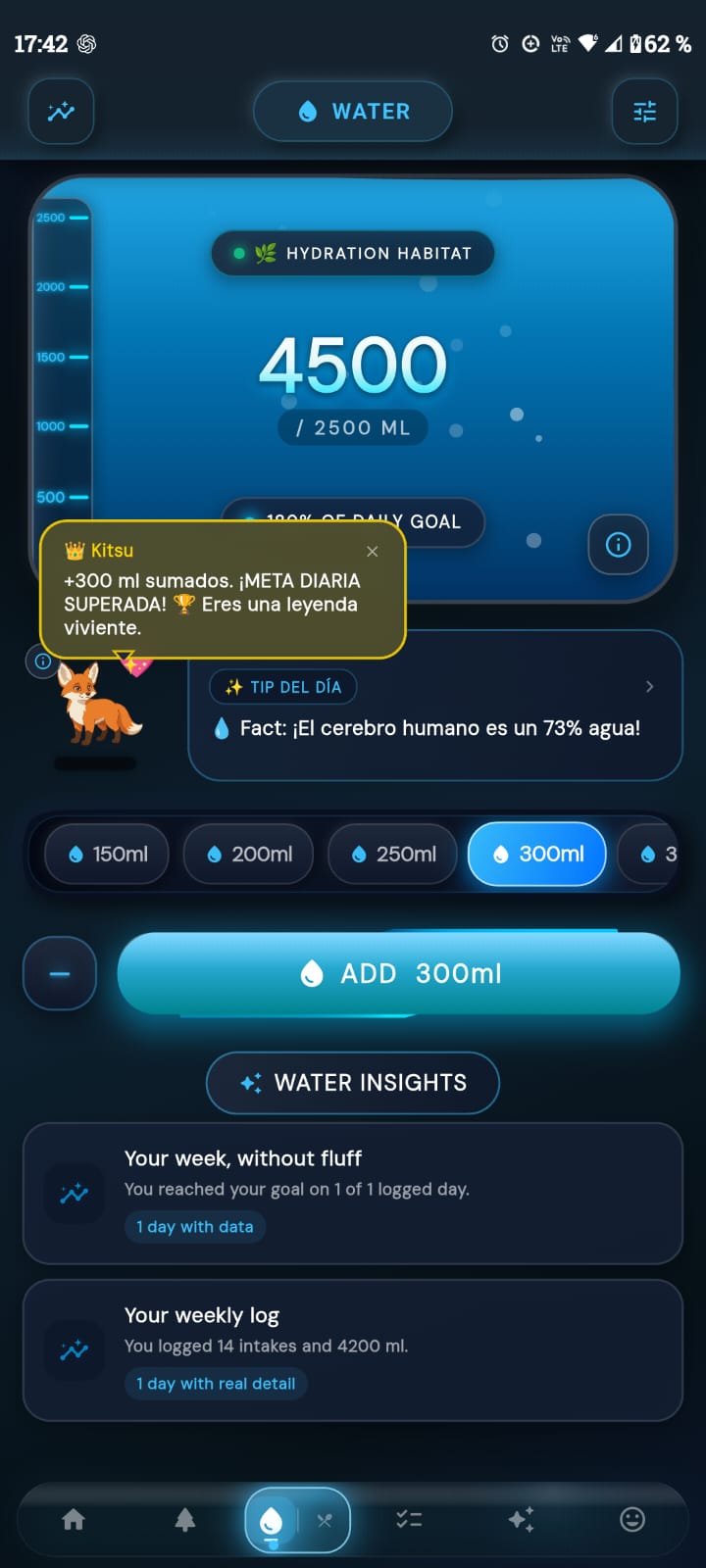
Task: Tap the minus button to remove water
Action: click(x=60, y=973)
